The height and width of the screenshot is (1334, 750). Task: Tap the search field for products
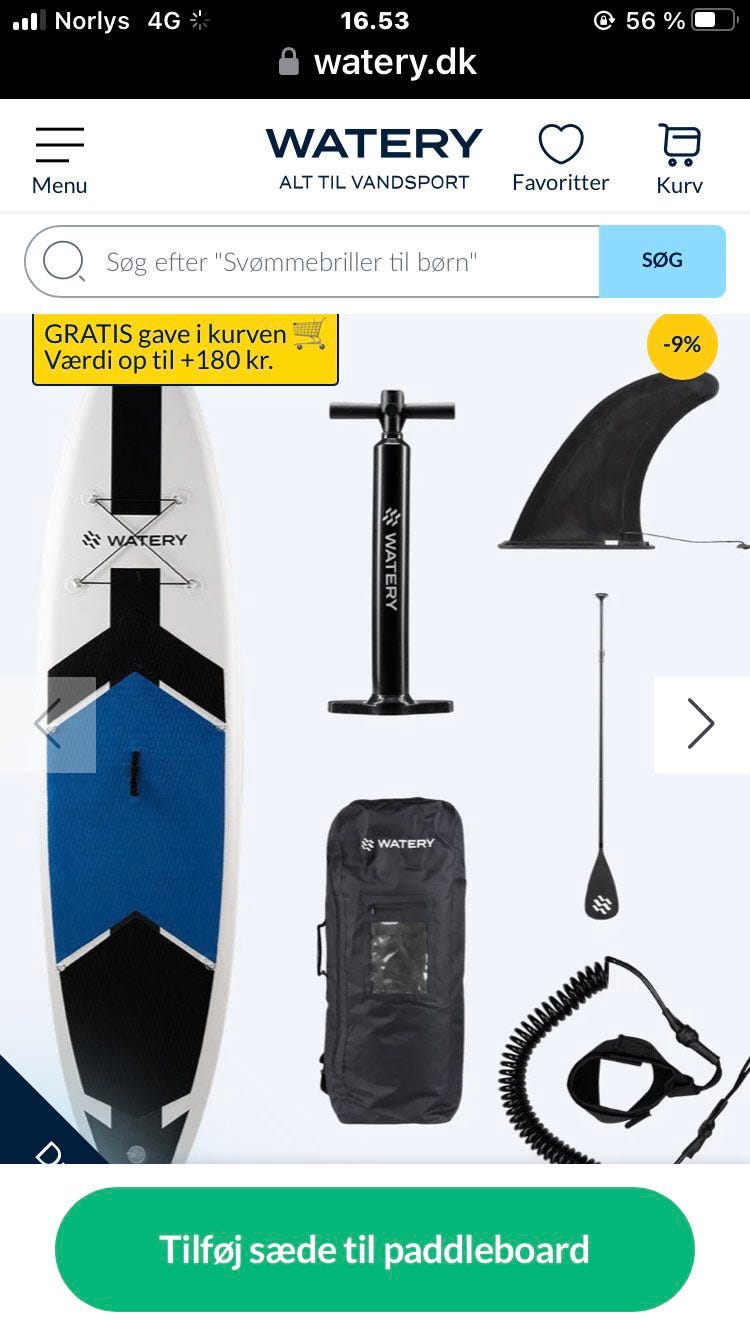pyautogui.click(x=312, y=261)
